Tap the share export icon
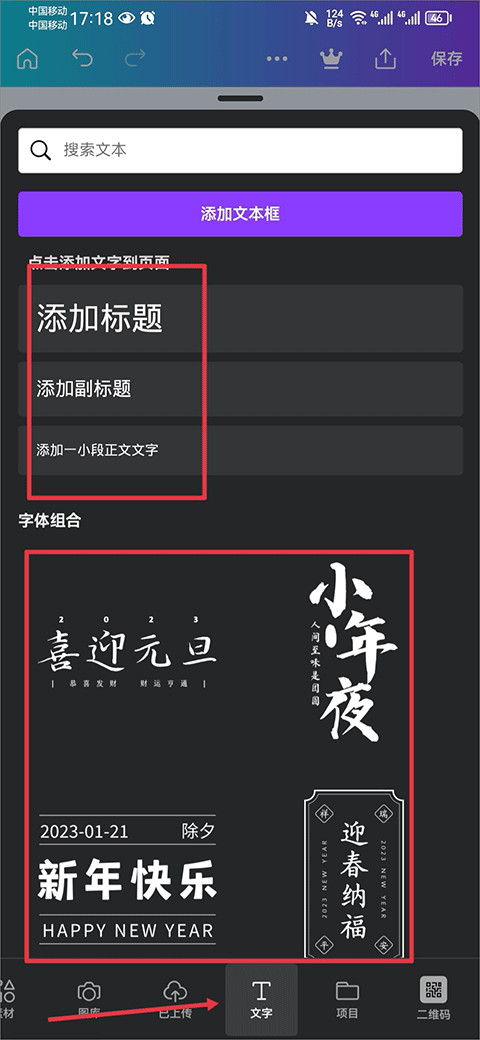Screen dimensions: 480x1040 [x=385, y=59]
